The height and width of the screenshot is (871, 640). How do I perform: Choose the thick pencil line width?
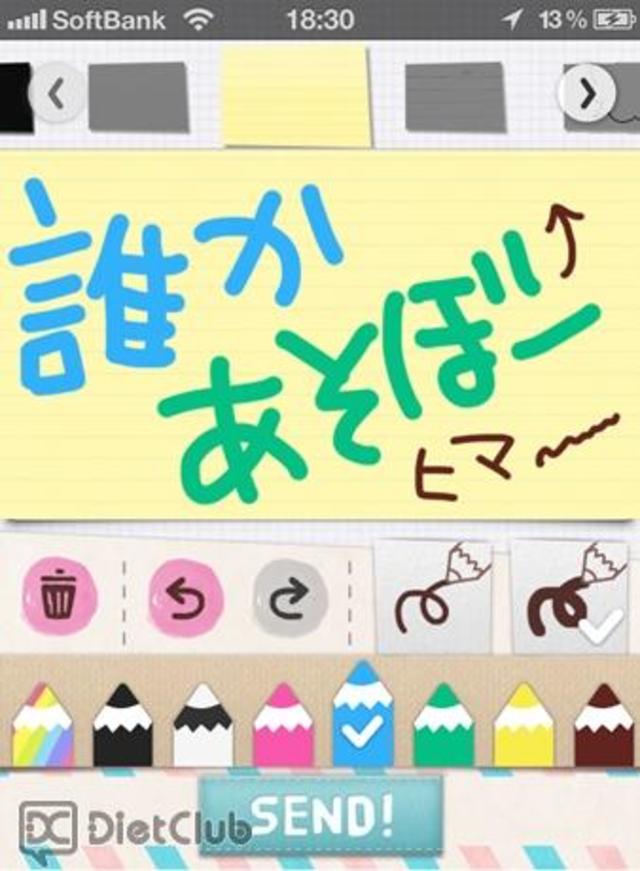(569, 598)
